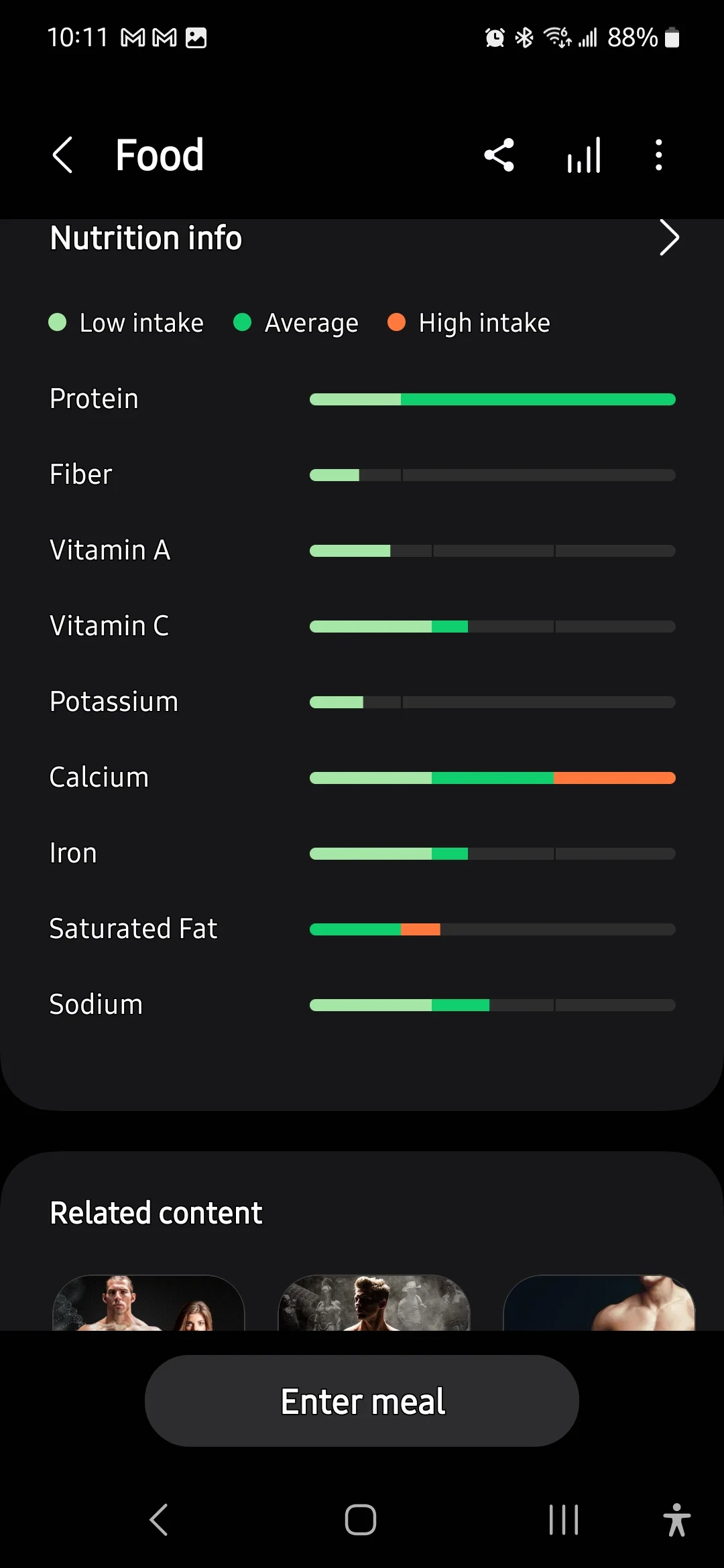Open the middle related content card
The height and width of the screenshot is (1568, 724).
pos(374,1303)
